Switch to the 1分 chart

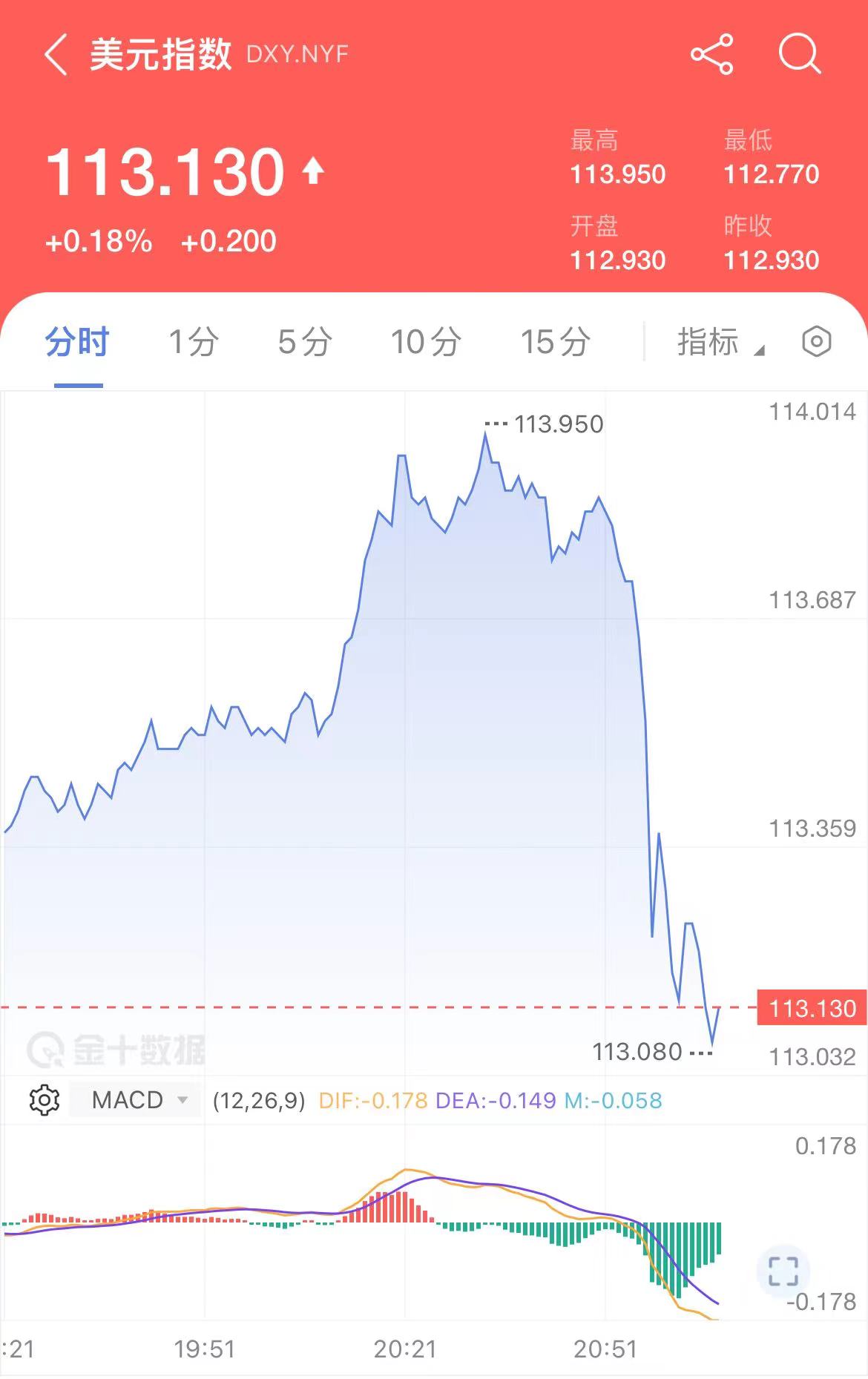193,342
